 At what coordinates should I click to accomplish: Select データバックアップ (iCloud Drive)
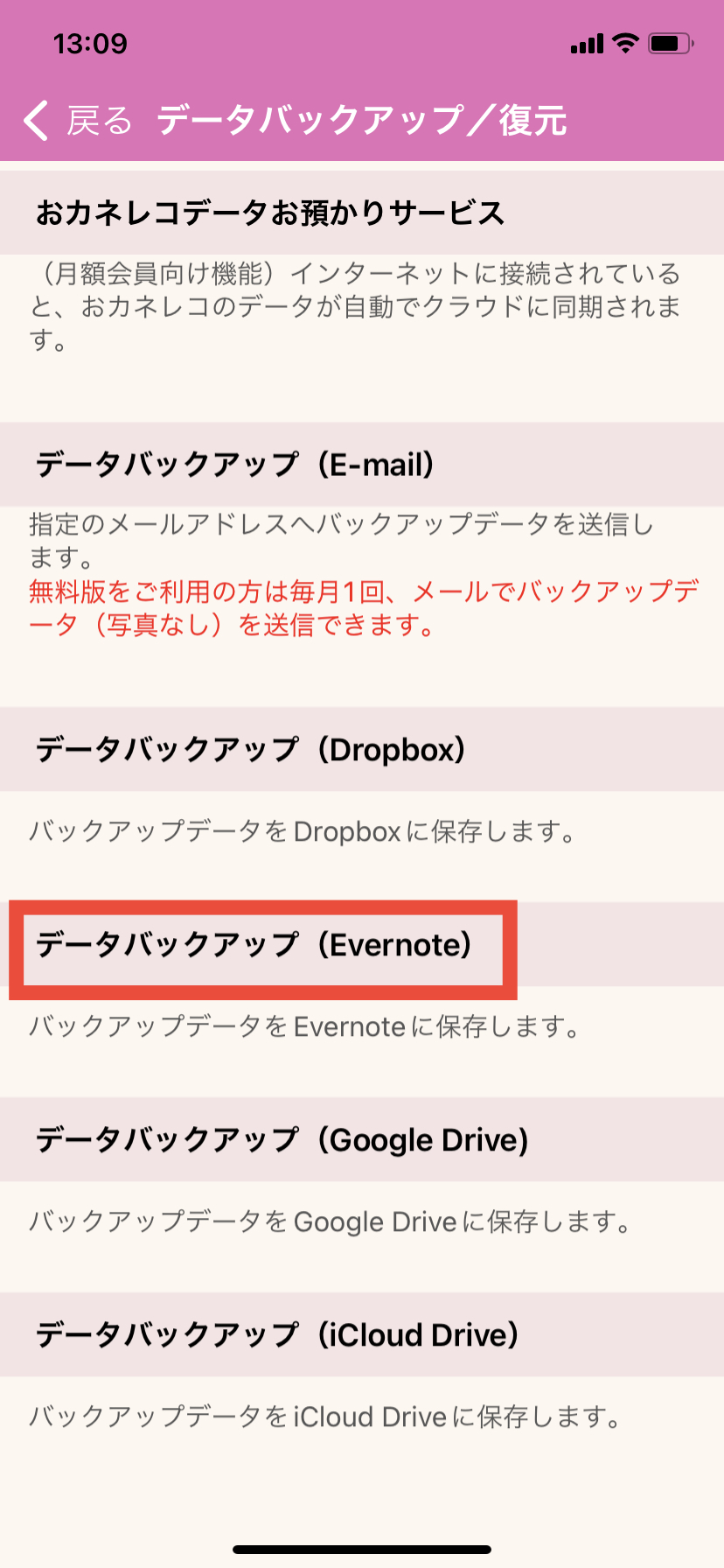[278, 1335]
